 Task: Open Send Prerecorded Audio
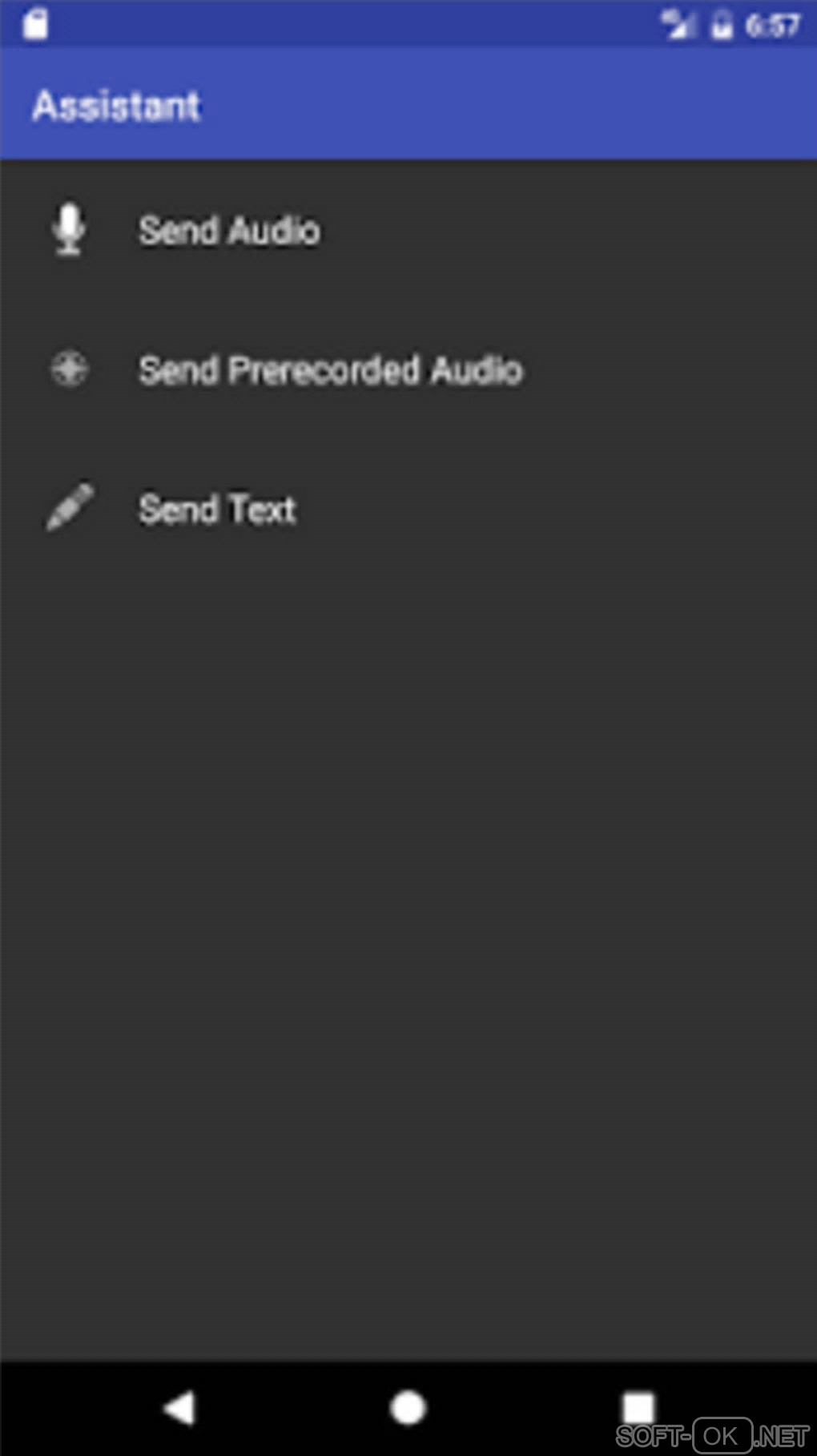point(330,370)
